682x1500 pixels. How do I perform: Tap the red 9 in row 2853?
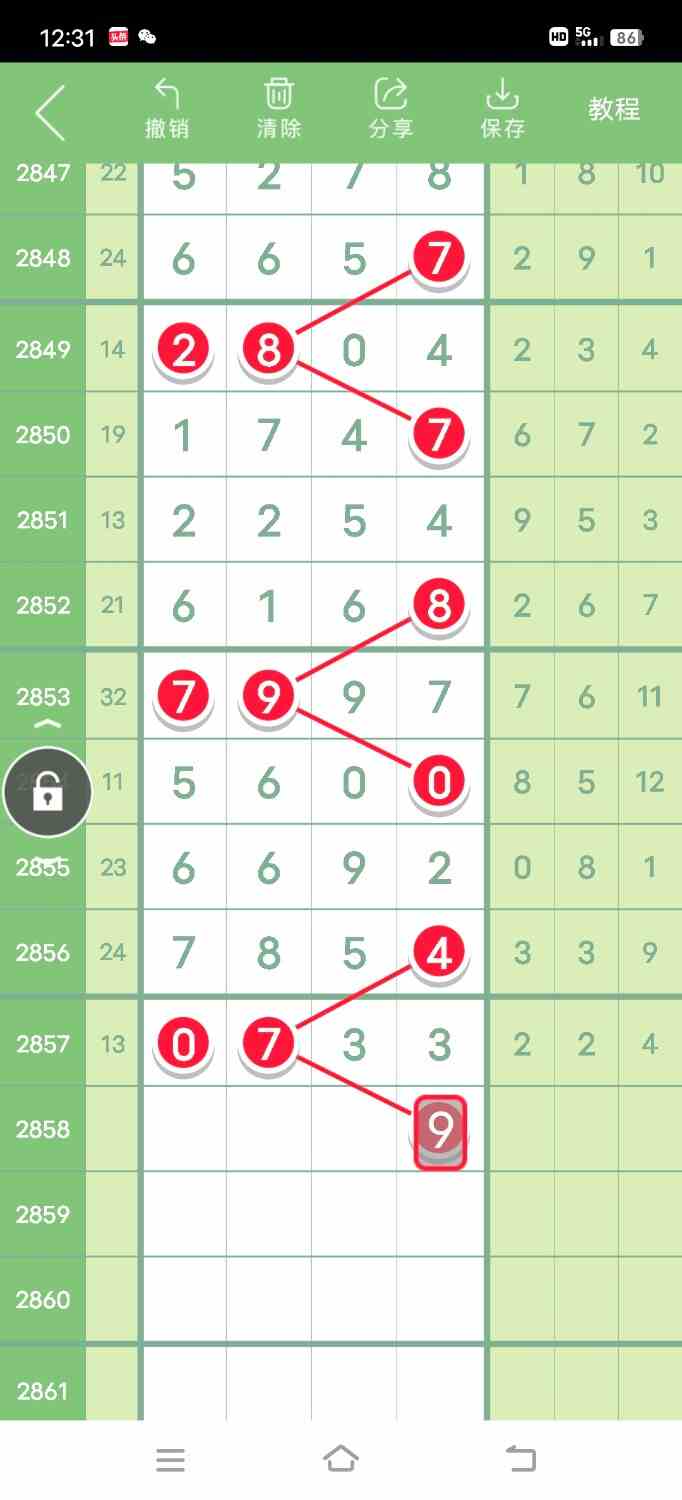point(268,697)
